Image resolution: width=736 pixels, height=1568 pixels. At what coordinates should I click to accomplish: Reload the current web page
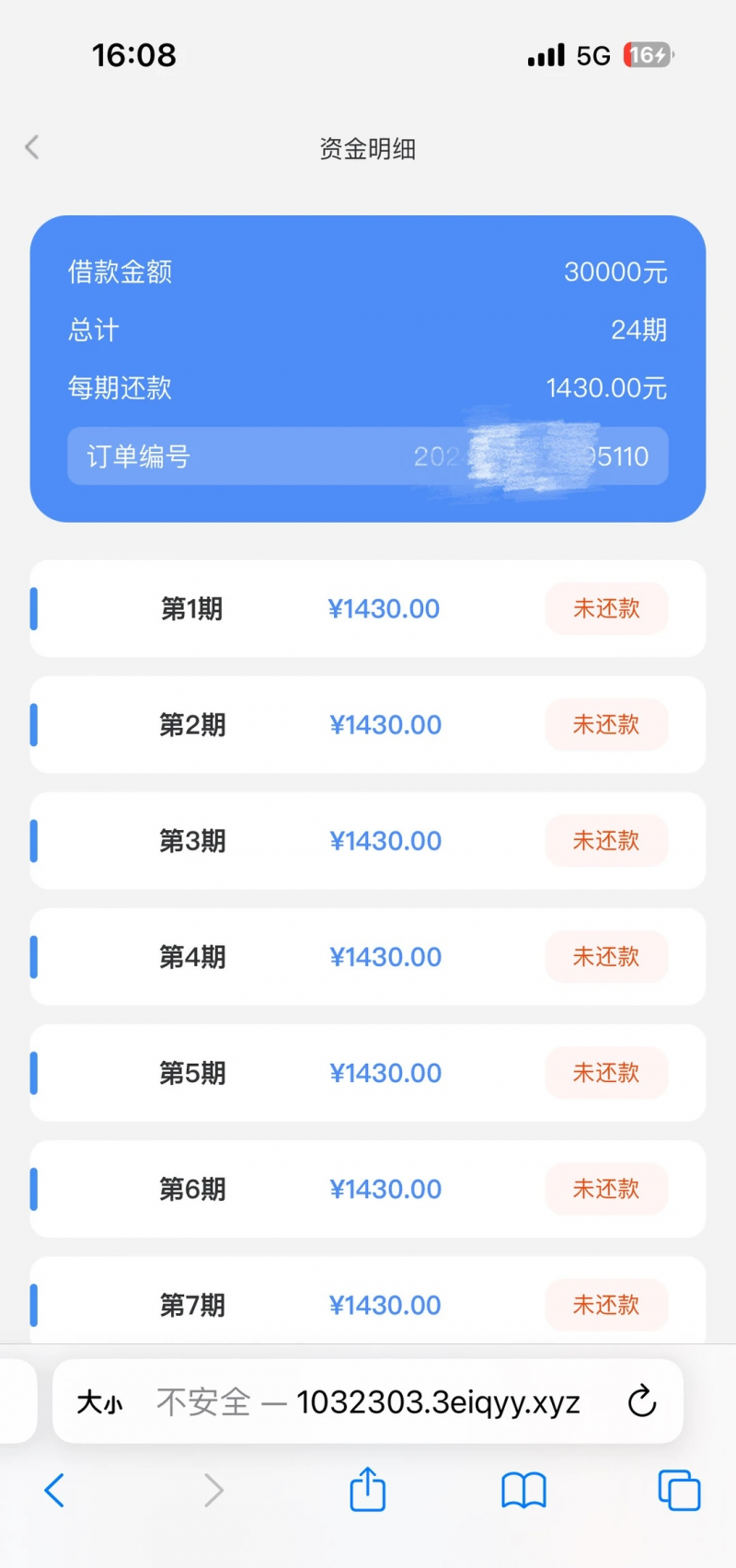coord(641,1402)
